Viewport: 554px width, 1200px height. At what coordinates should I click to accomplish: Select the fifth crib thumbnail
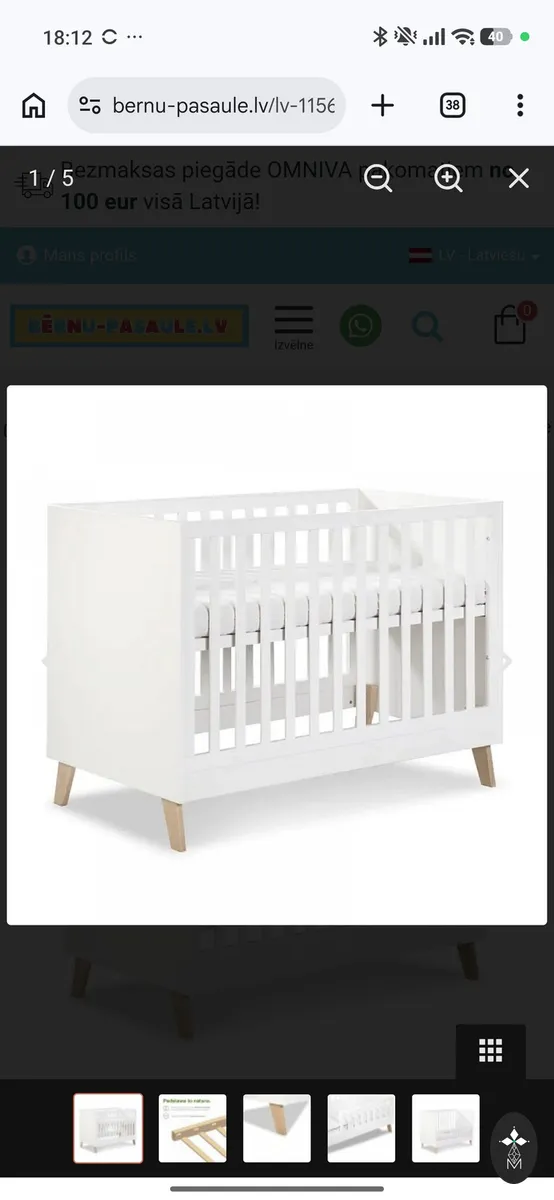coord(446,1128)
